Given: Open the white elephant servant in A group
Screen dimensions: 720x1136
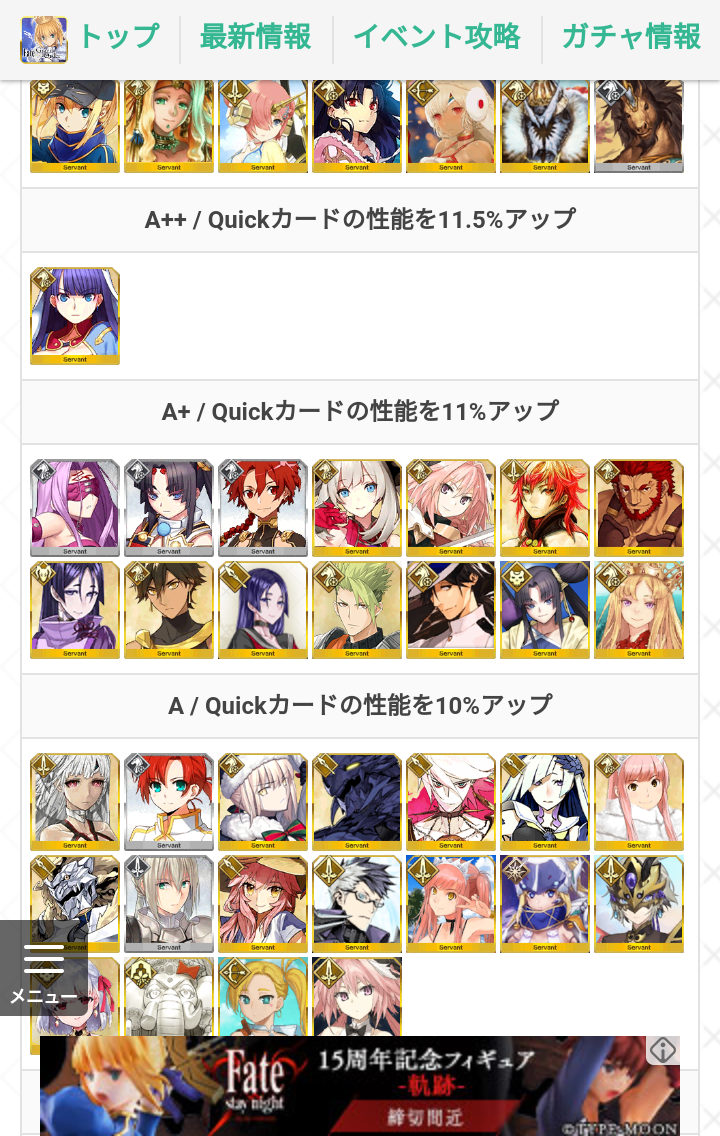Looking at the screenshot, I should [x=169, y=996].
